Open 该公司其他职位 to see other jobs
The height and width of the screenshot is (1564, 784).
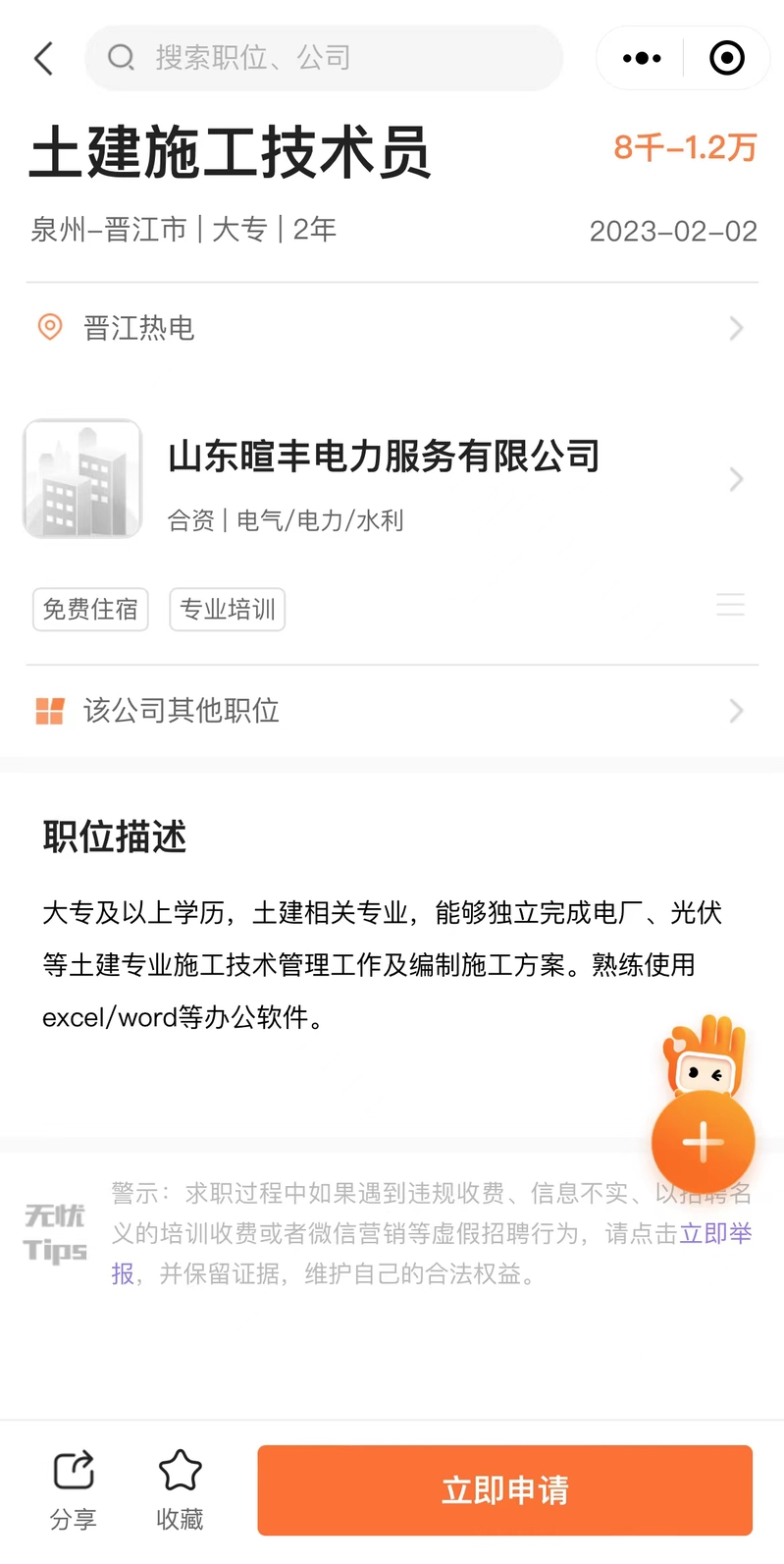click(x=392, y=711)
